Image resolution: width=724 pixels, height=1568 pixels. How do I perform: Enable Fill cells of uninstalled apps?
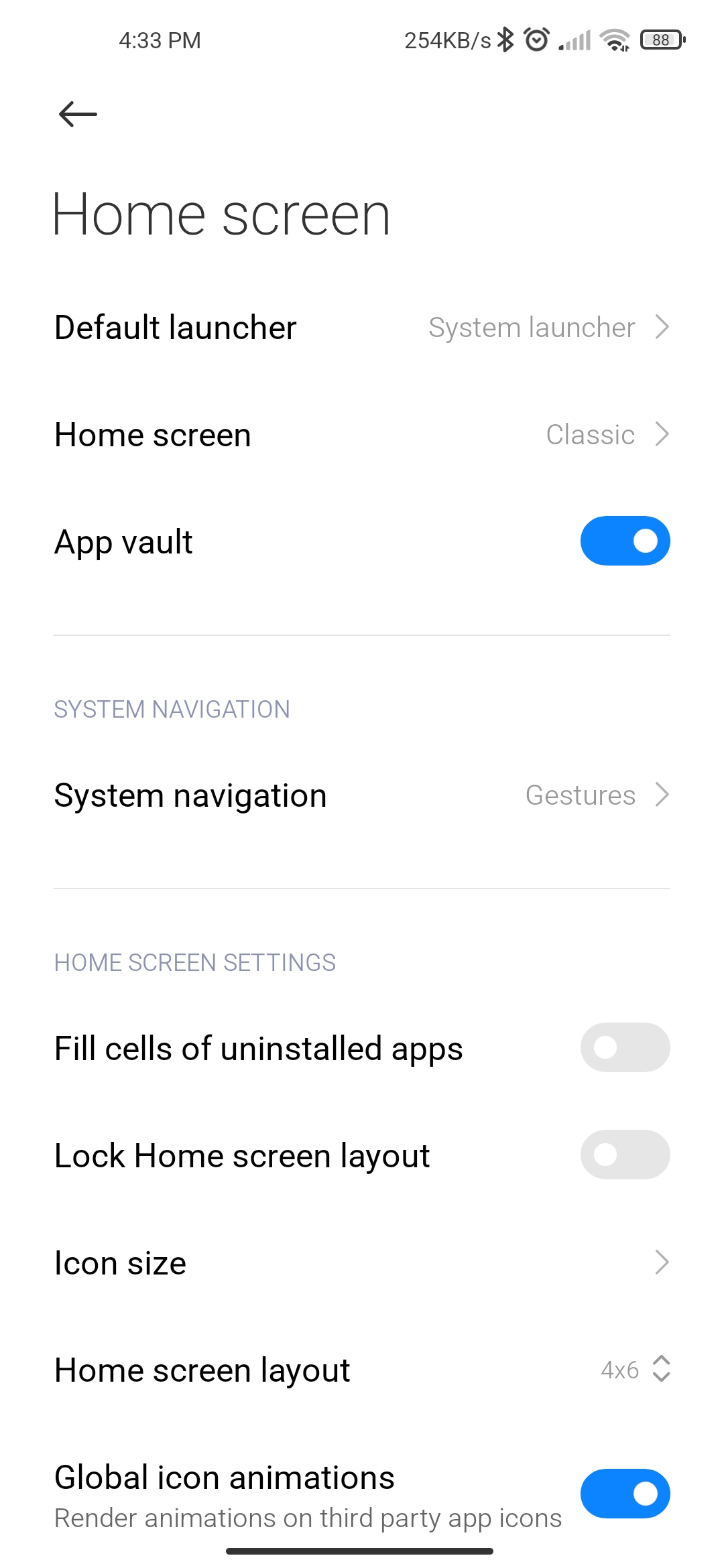(x=625, y=1047)
